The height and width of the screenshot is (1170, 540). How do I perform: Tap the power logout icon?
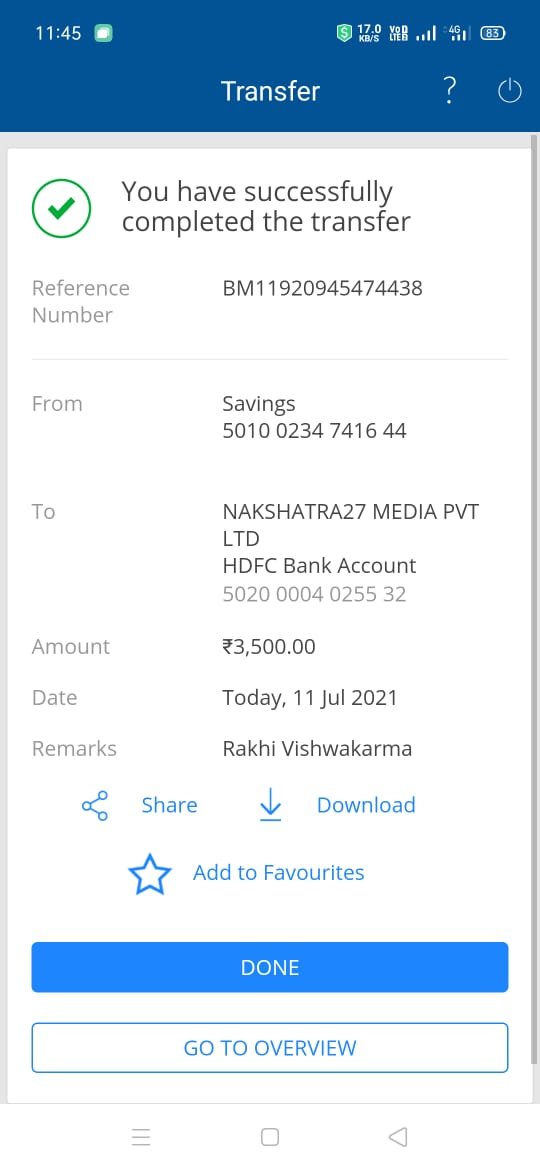509,91
